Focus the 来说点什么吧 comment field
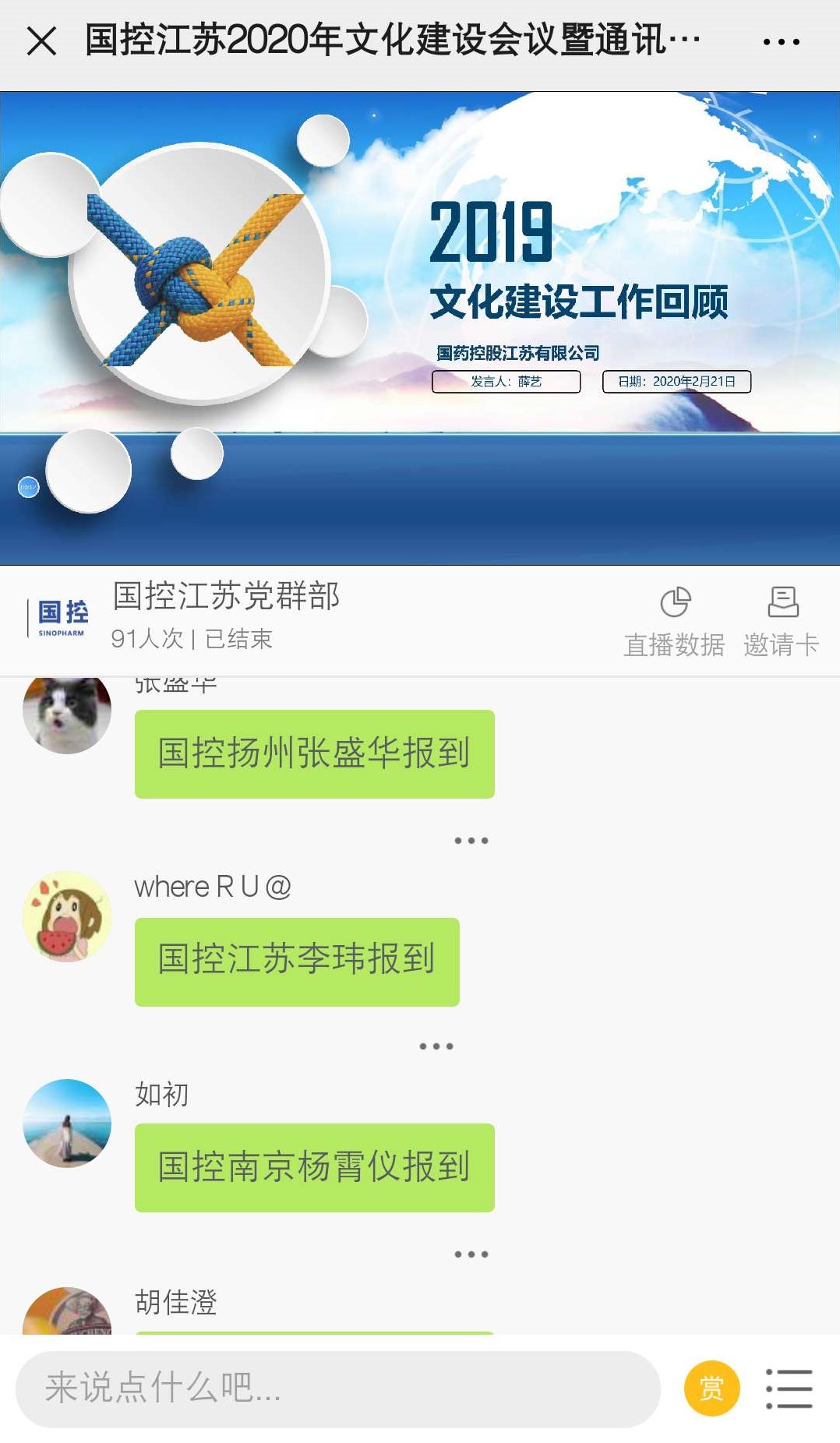The image size is (840, 1443). 337,1388
